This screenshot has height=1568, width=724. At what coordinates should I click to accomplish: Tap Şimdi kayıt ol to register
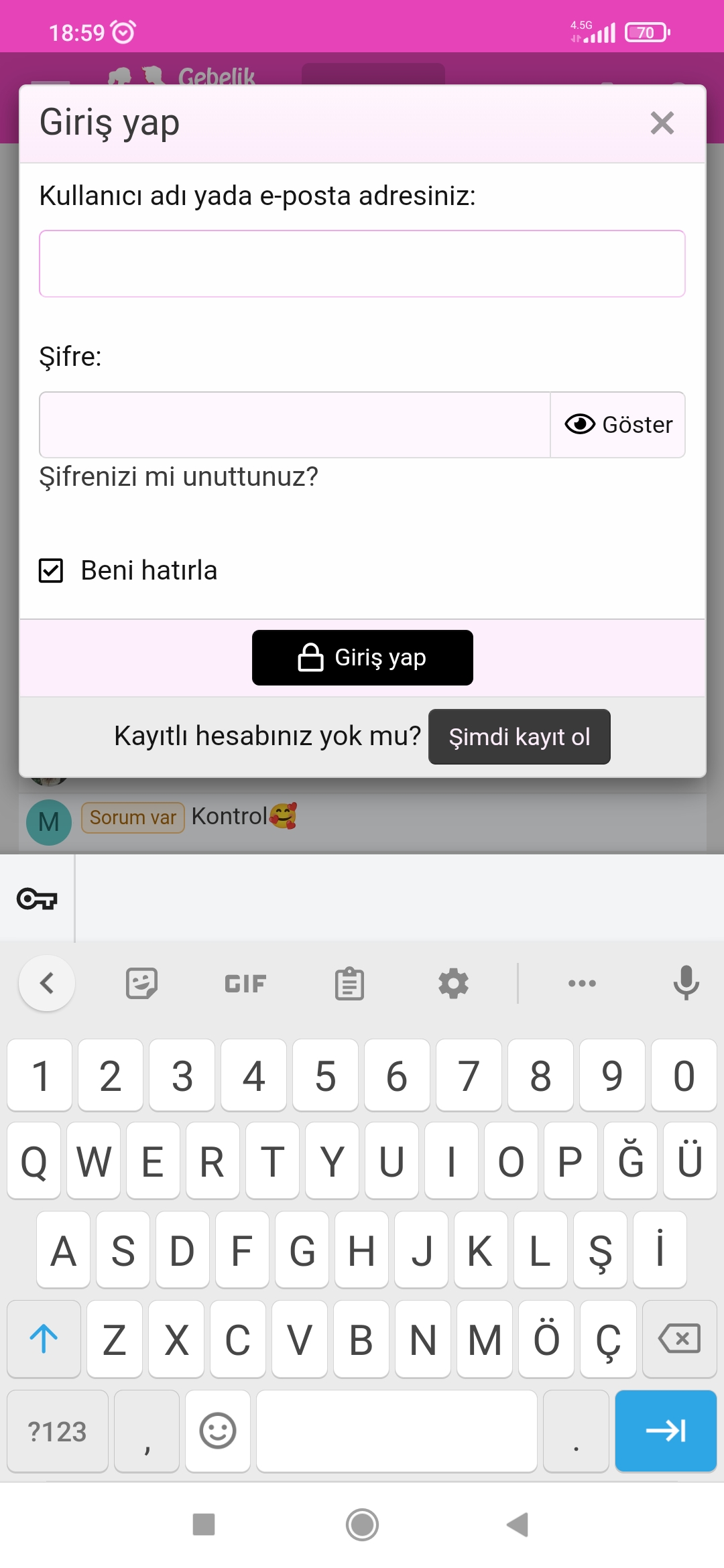click(x=520, y=736)
